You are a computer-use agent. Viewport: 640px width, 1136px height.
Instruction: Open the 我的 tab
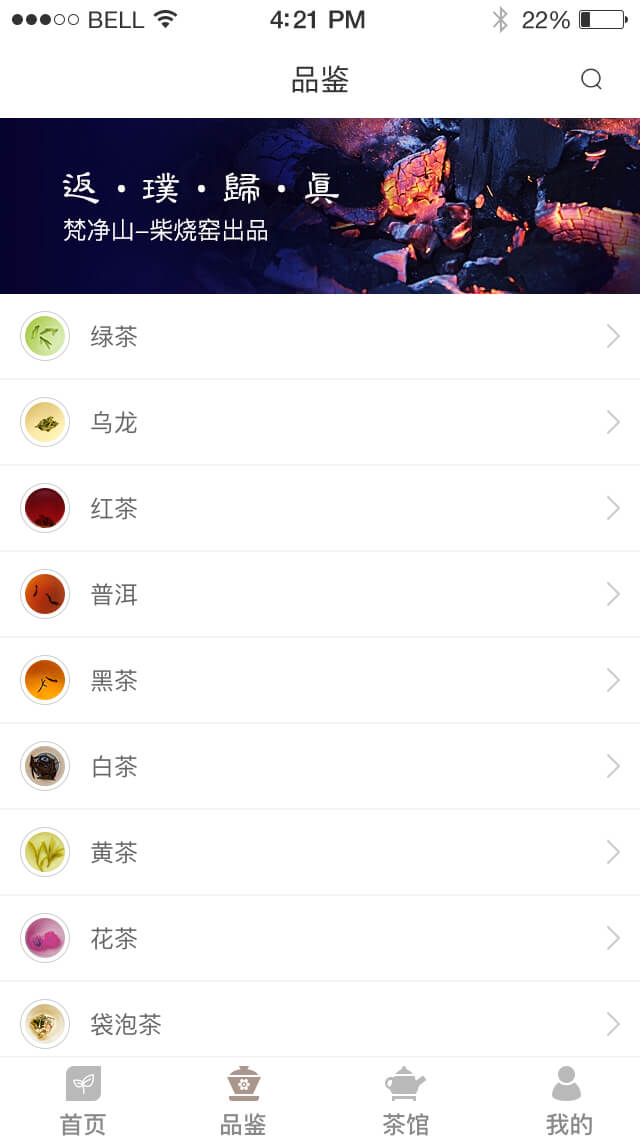[x=568, y=1098]
